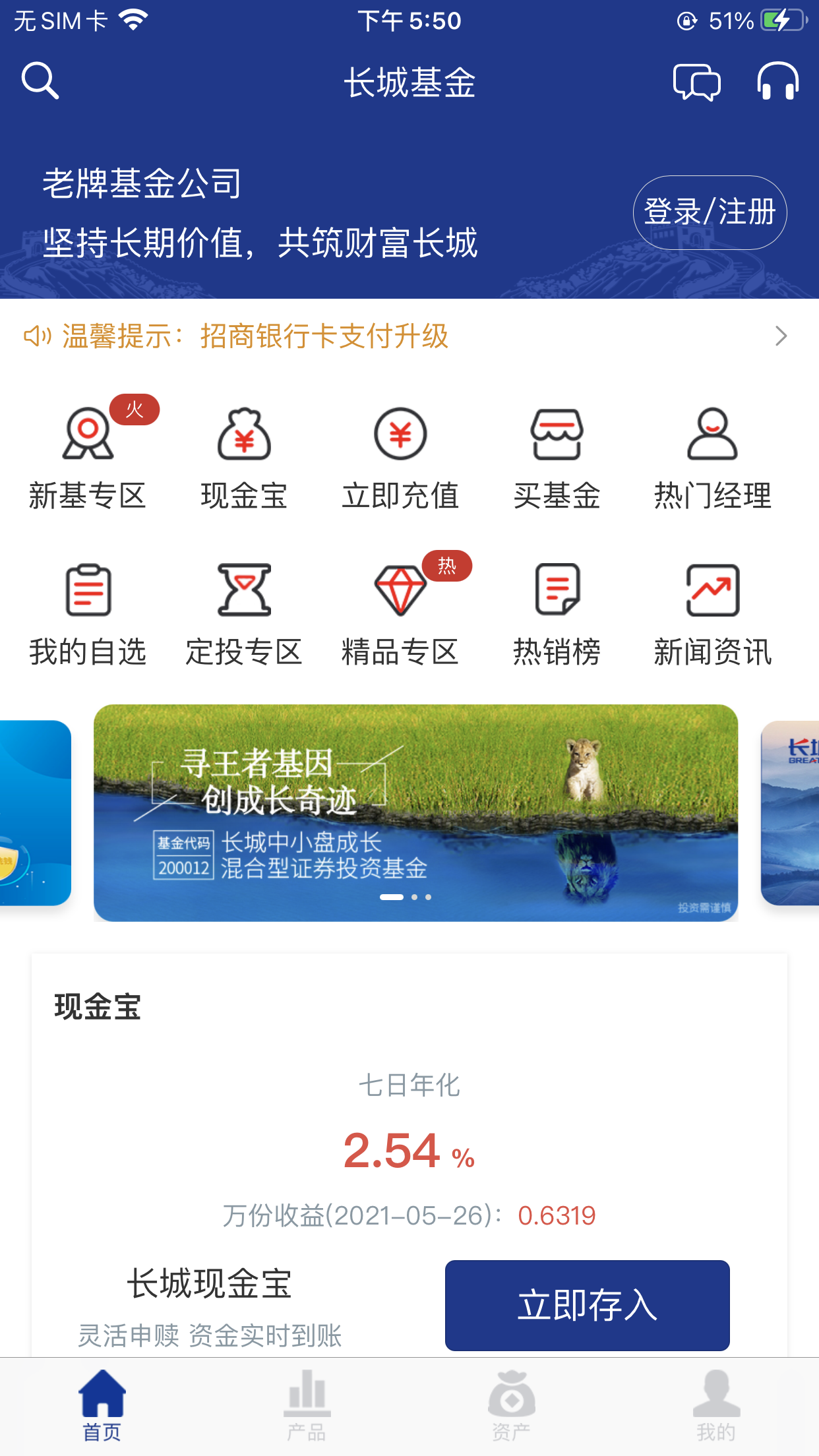Open the 长城中小盘成长 fund banner

point(416,812)
